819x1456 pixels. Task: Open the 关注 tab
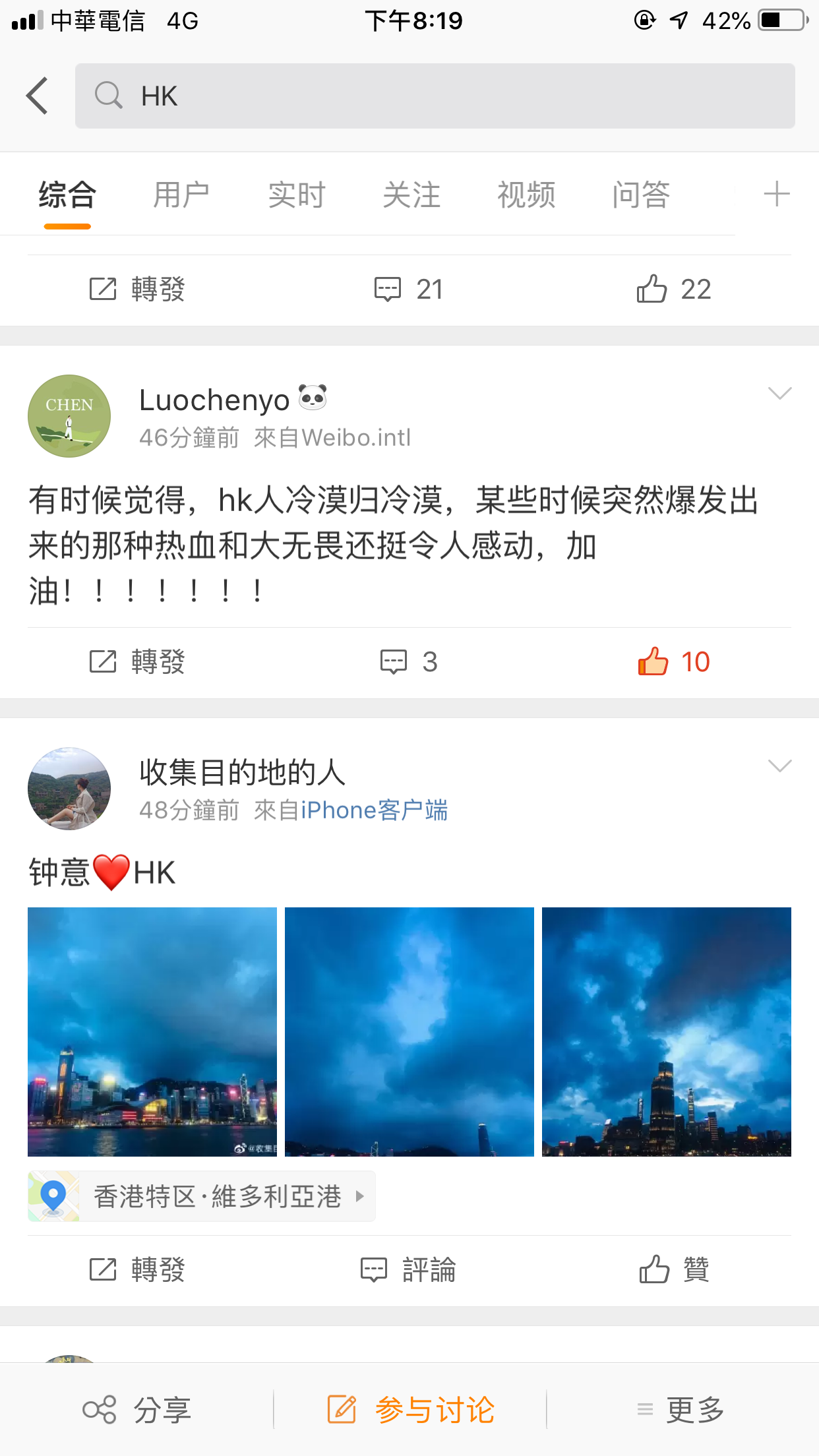(411, 195)
